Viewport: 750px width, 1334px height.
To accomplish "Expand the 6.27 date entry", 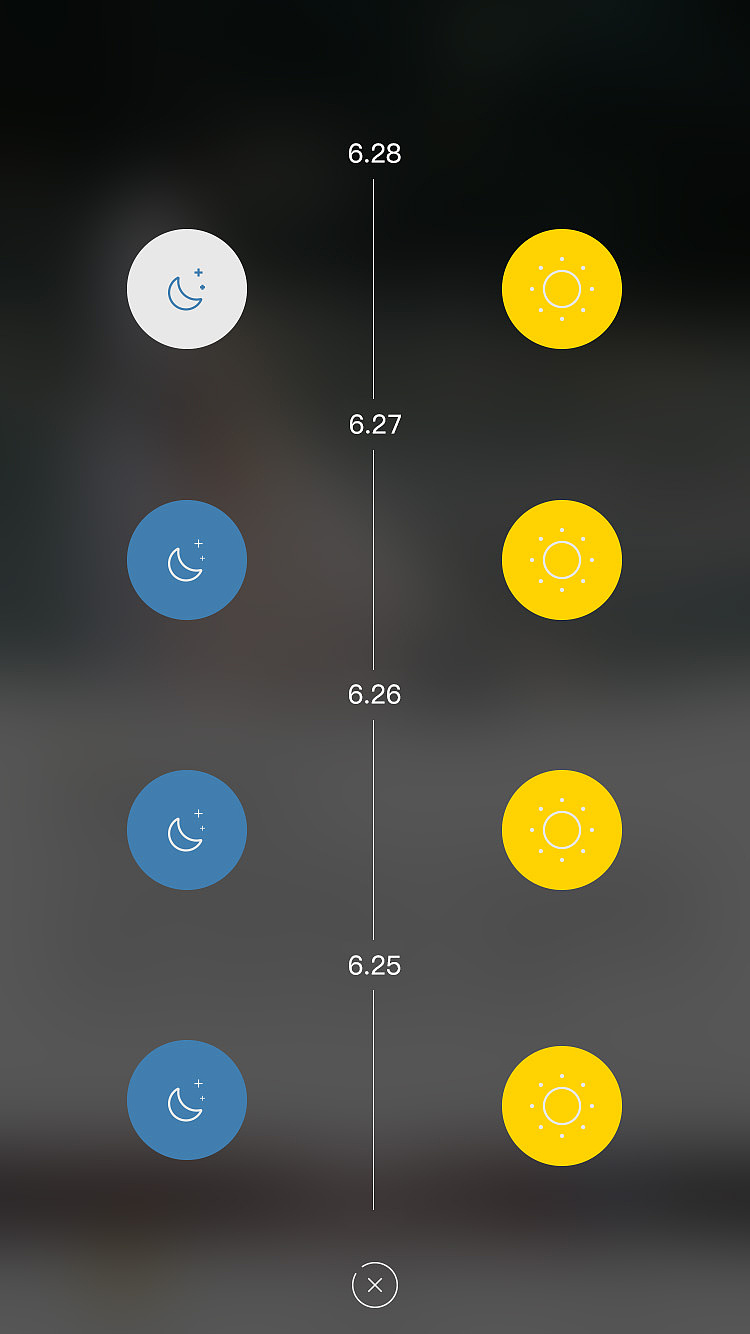I will (x=375, y=424).
